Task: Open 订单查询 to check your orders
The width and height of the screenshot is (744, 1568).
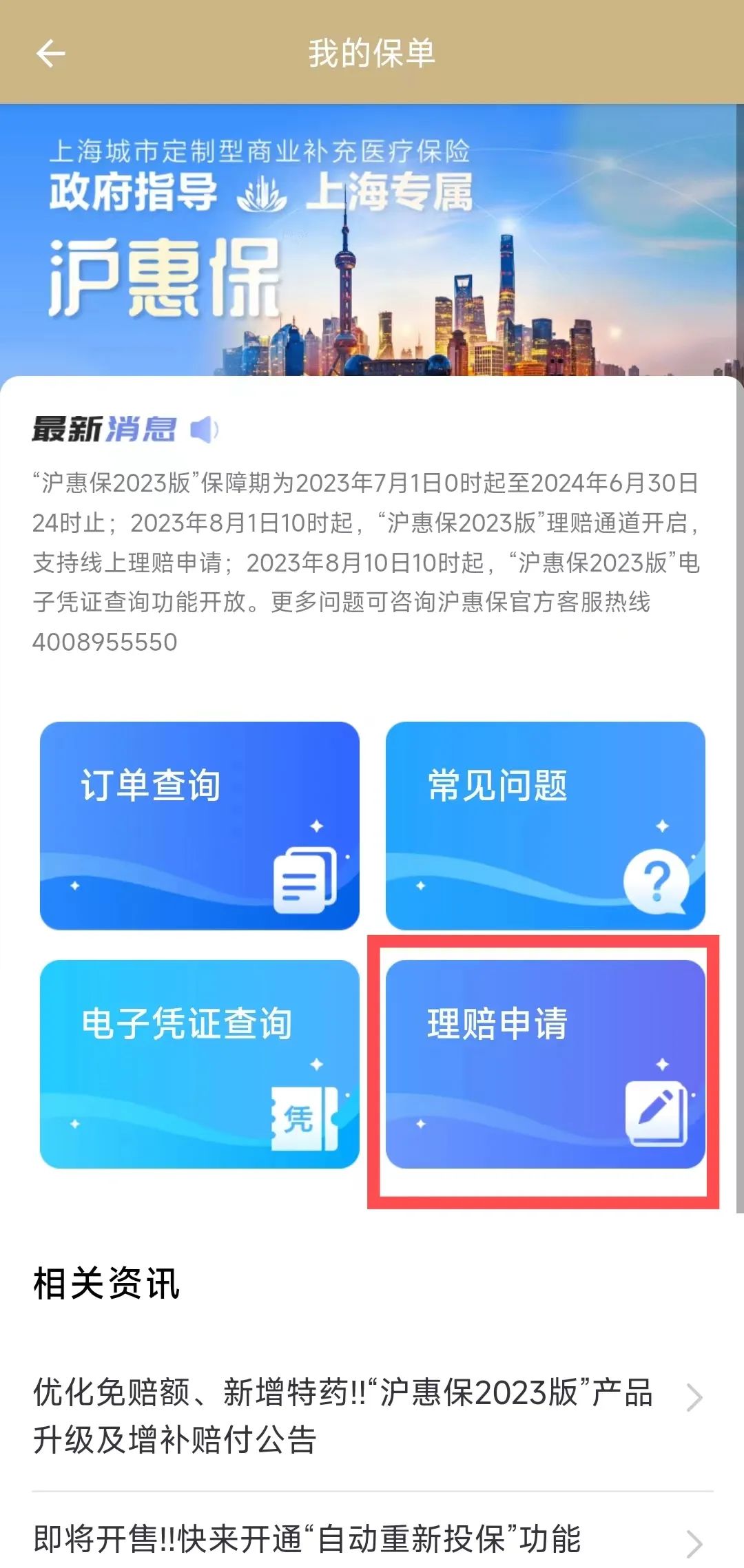Action: coord(200,823)
